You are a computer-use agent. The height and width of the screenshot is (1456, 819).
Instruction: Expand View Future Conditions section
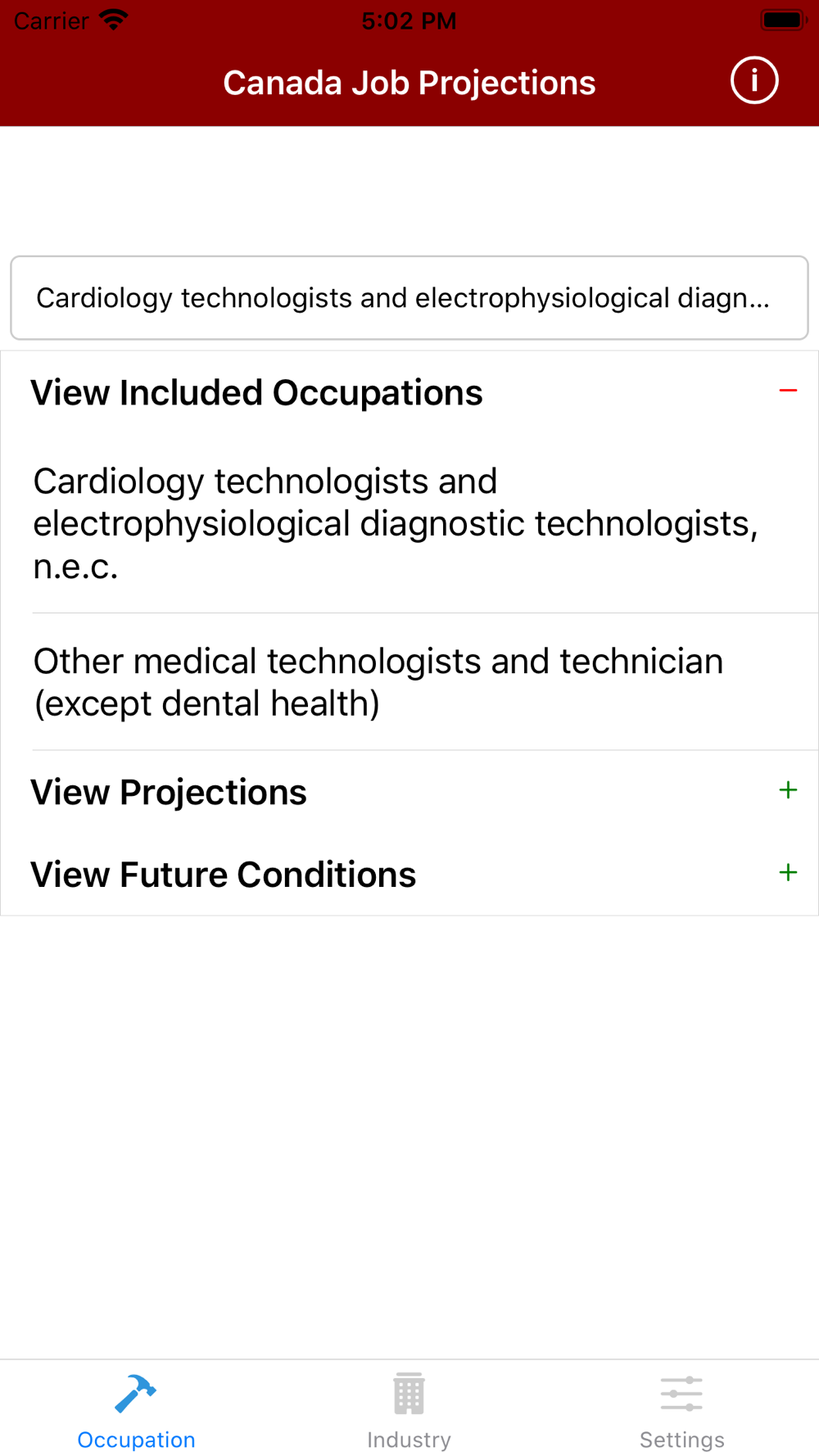(409, 874)
